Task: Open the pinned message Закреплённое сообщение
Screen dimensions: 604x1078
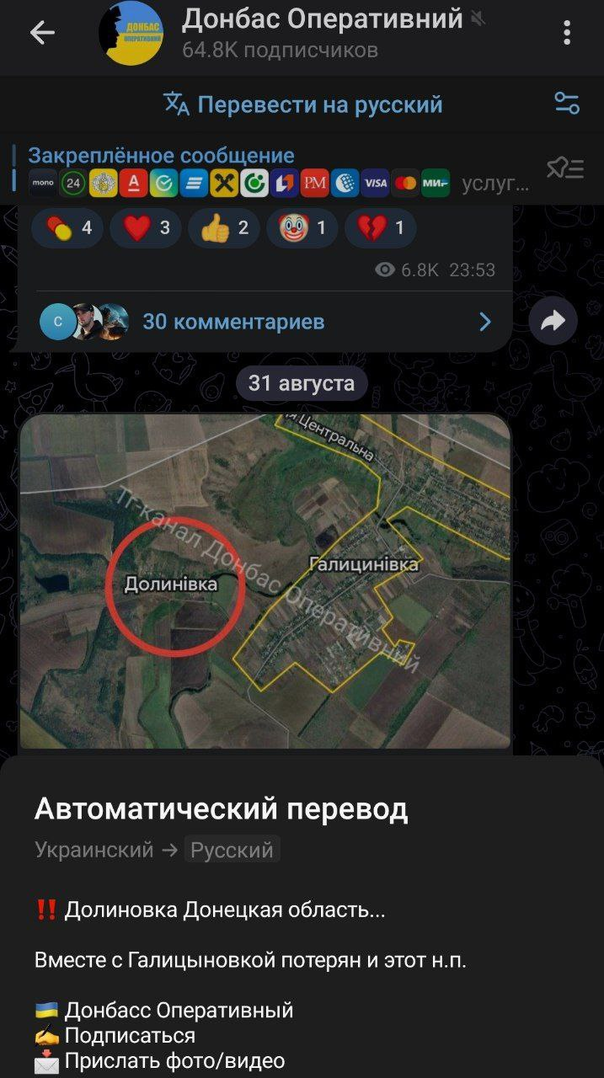Action: click(x=270, y=168)
